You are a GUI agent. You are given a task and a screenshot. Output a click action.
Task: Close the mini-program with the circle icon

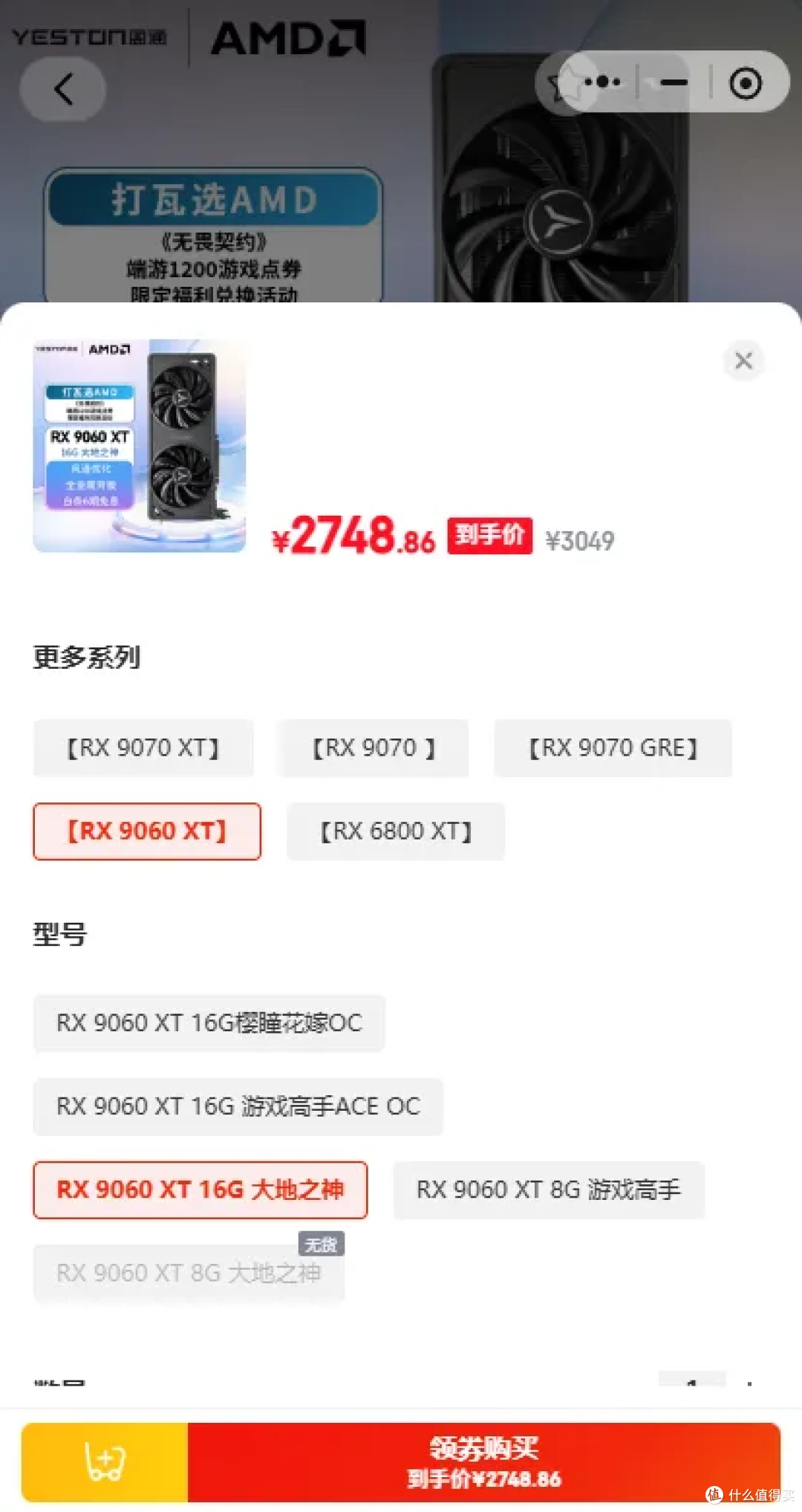point(745,82)
